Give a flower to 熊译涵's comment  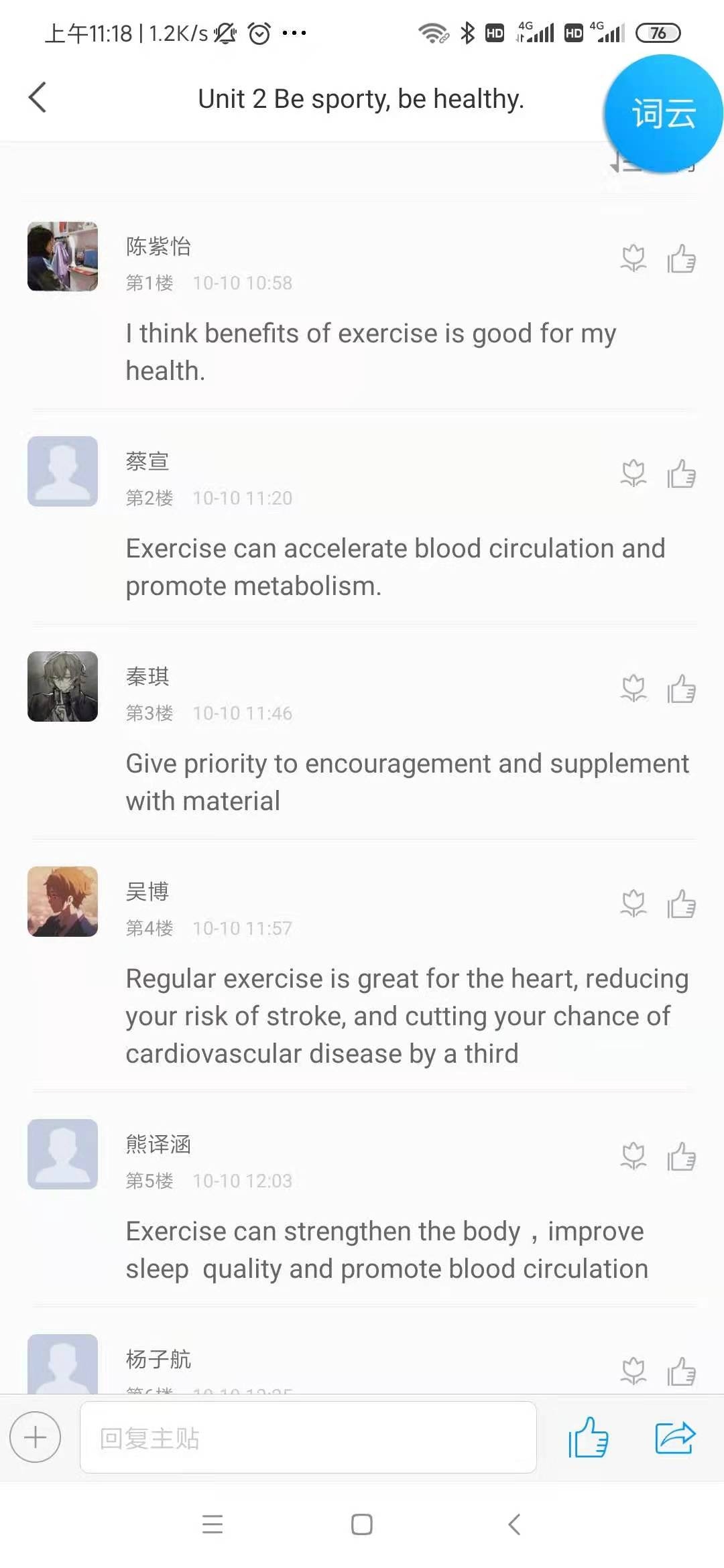click(x=633, y=1157)
